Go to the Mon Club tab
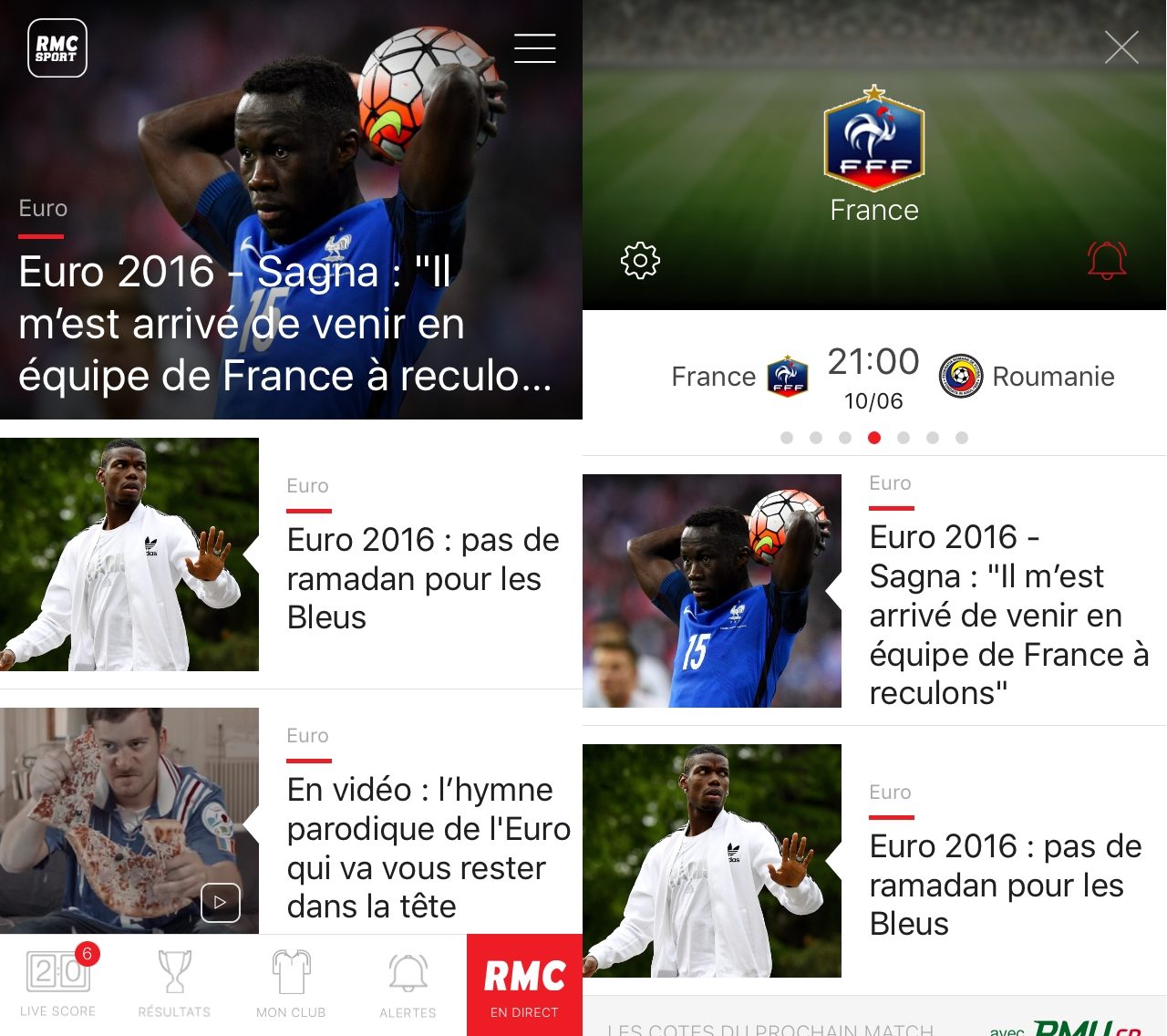The height and width of the screenshot is (1036, 1167). 291,984
